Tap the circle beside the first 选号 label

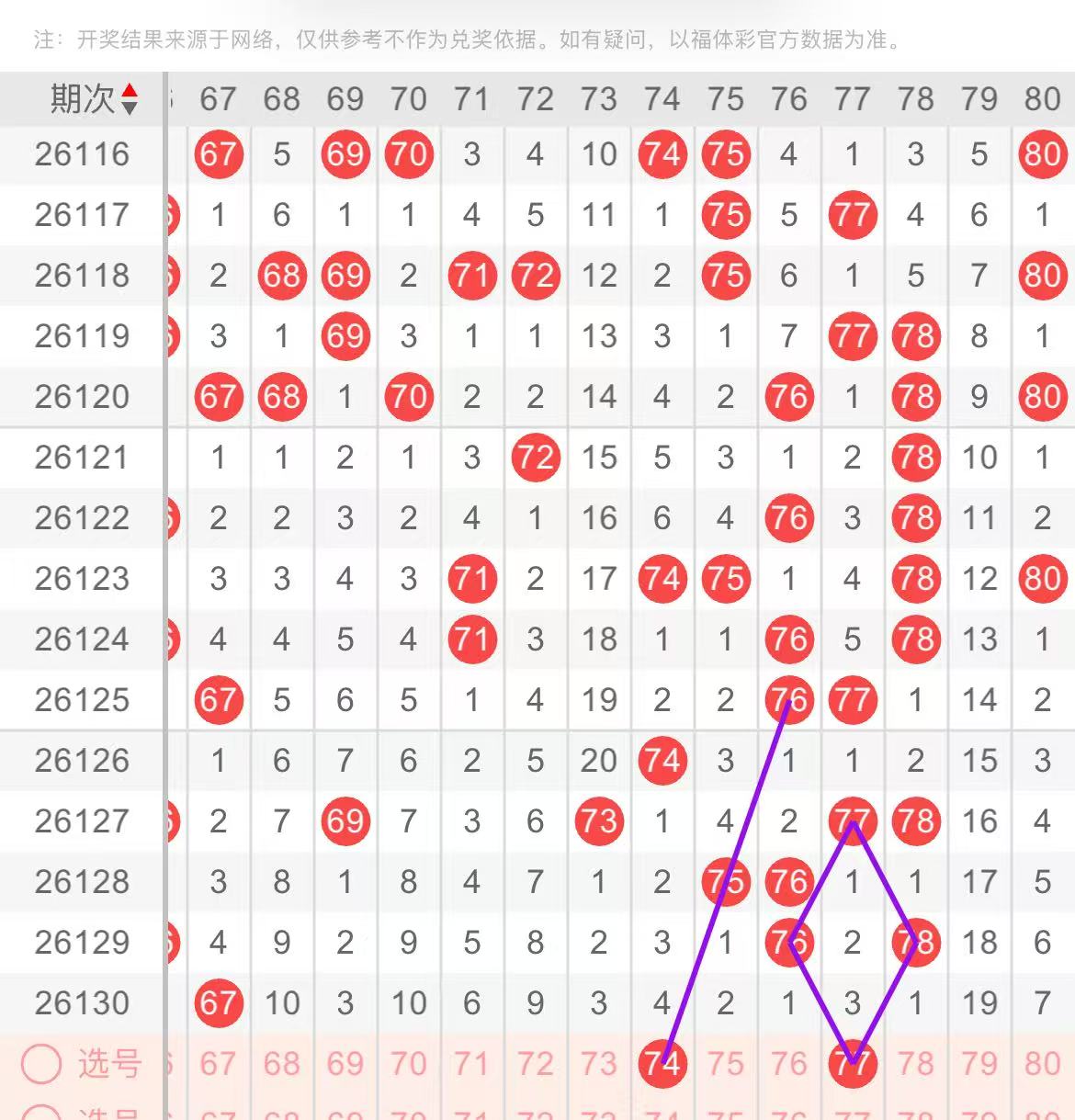click(41, 1064)
